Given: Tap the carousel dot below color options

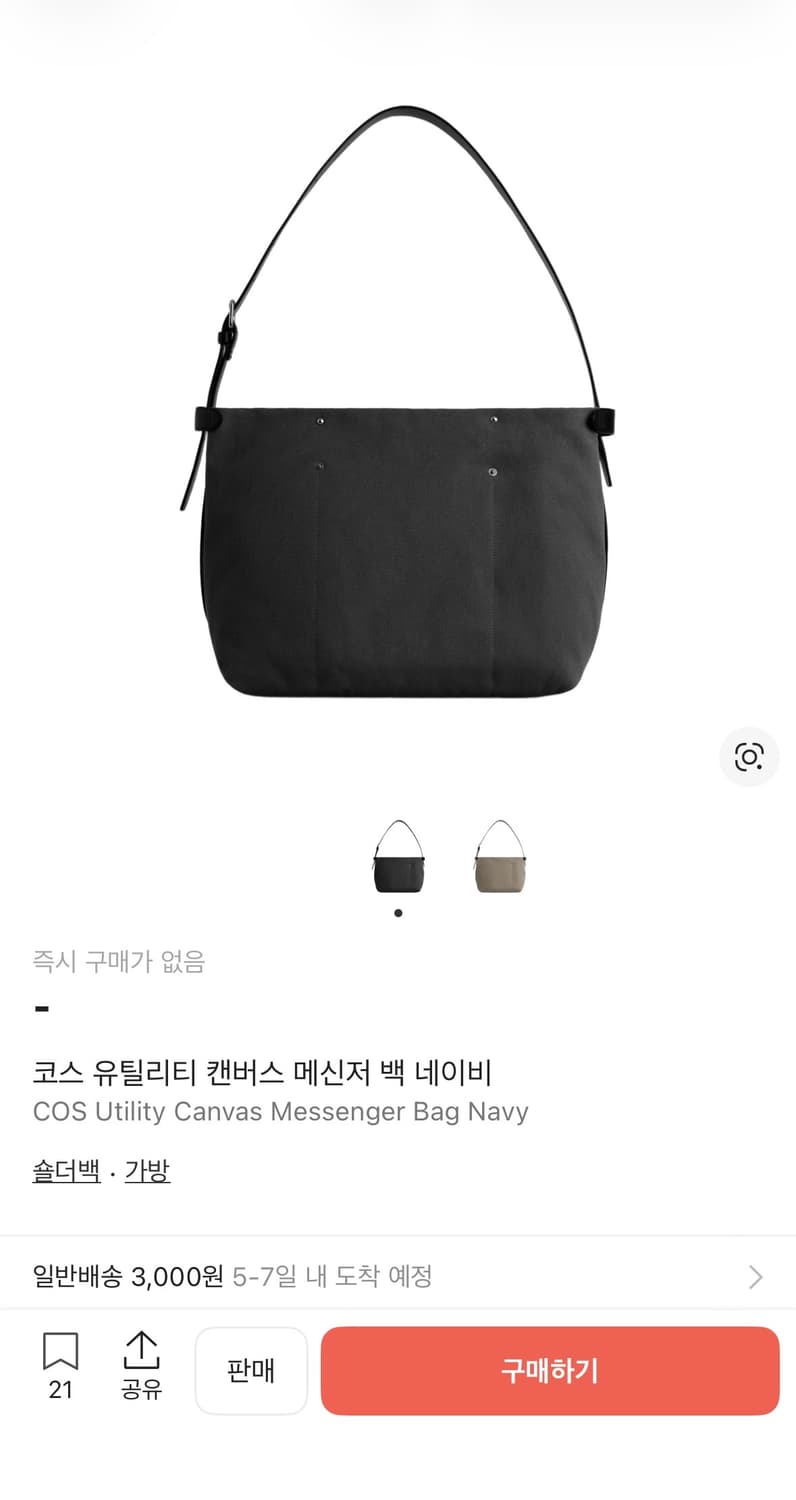Looking at the screenshot, I should (397, 912).
